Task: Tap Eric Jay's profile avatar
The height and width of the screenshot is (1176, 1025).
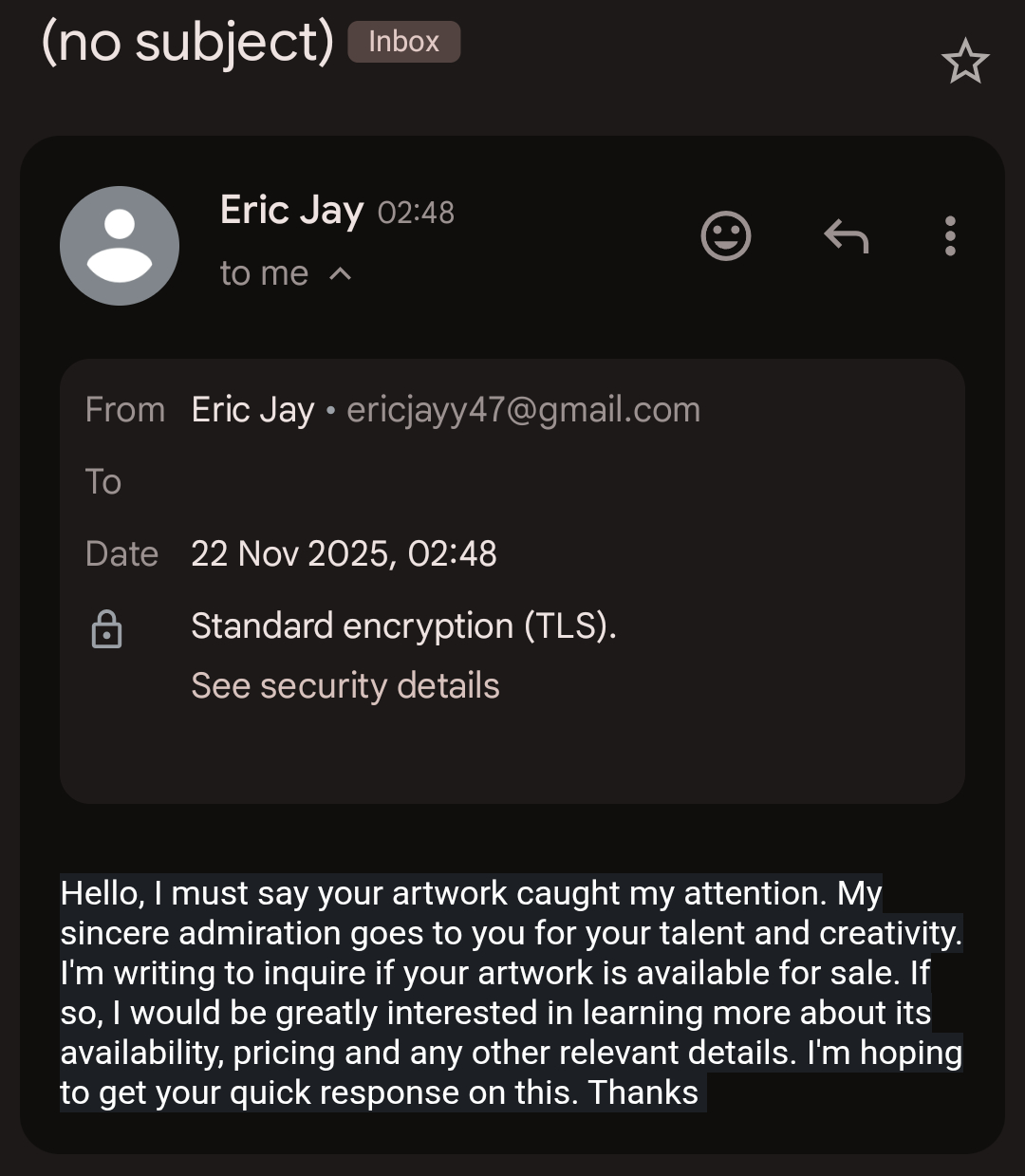Action: pyautogui.click(x=120, y=246)
